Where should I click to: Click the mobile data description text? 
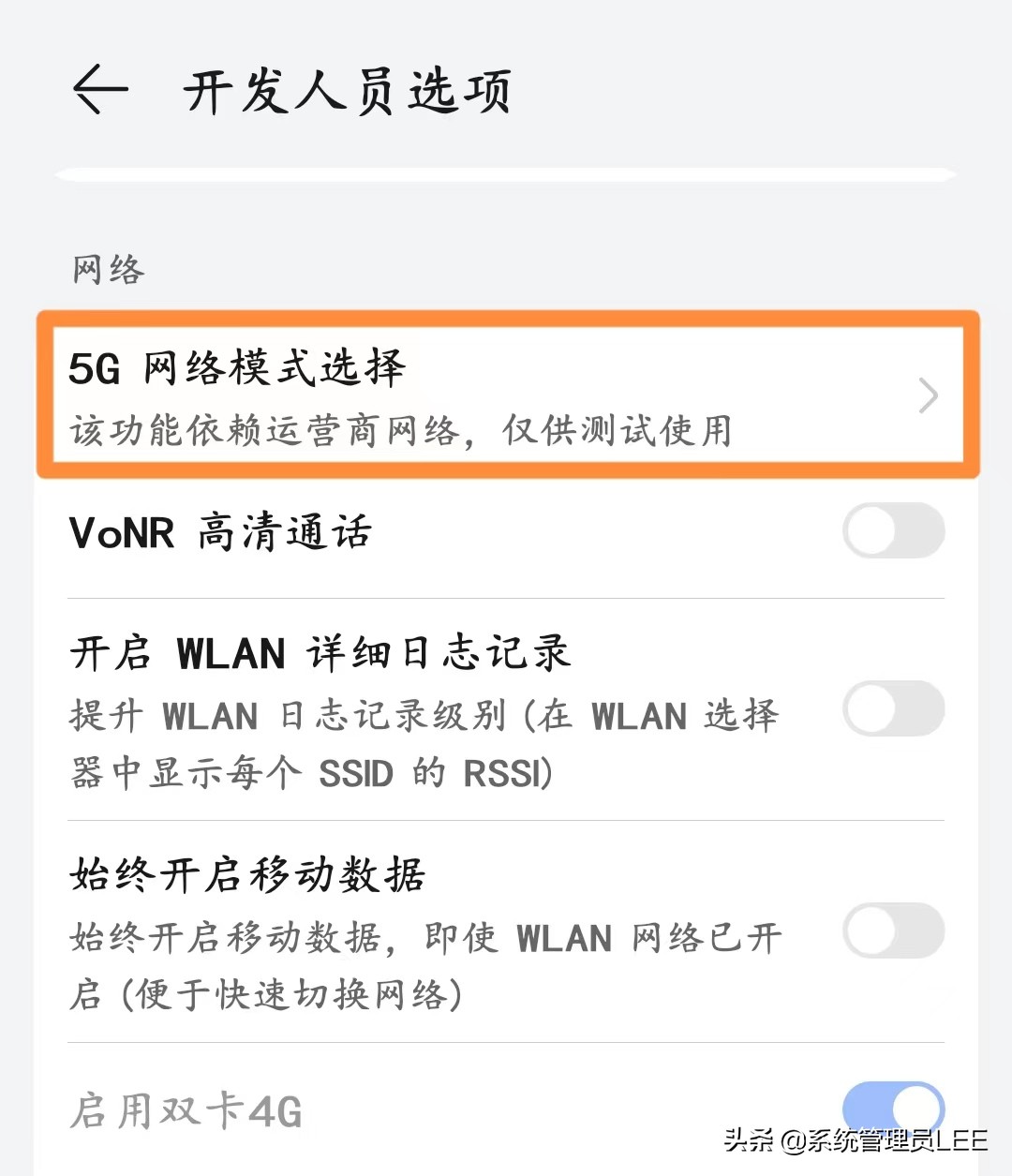pyautogui.click(x=422, y=965)
